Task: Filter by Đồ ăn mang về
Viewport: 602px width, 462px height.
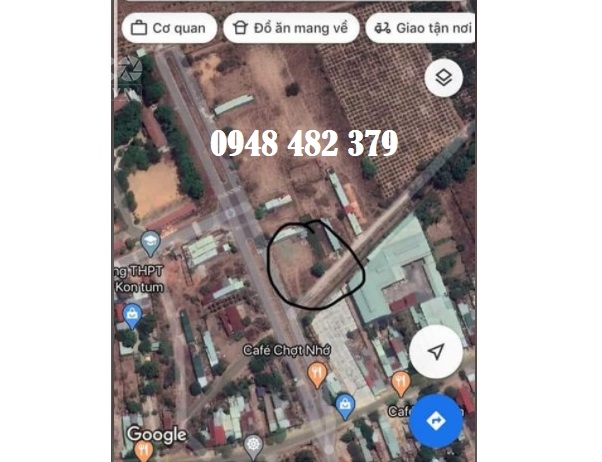Action: click(x=289, y=28)
